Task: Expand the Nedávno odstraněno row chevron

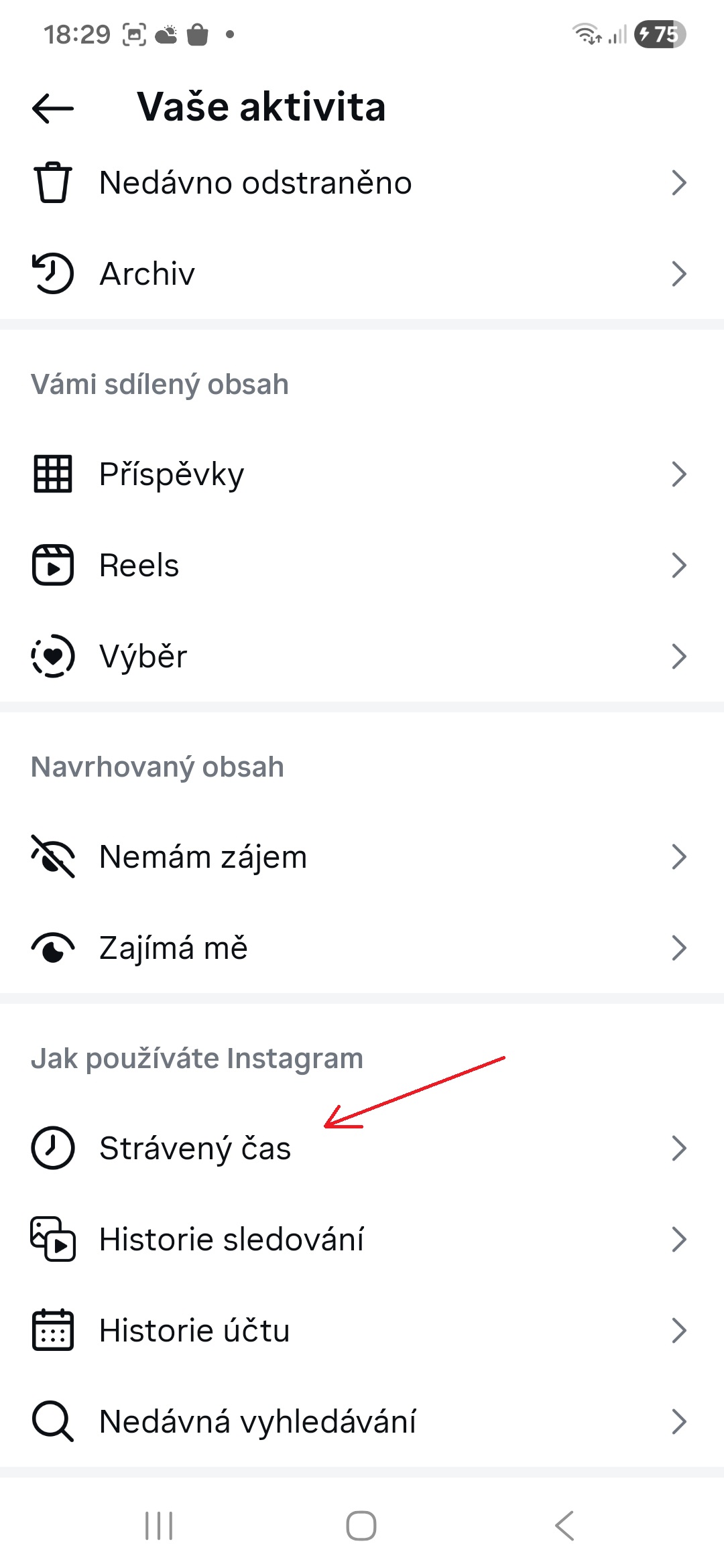Action: click(x=679, y=182)
